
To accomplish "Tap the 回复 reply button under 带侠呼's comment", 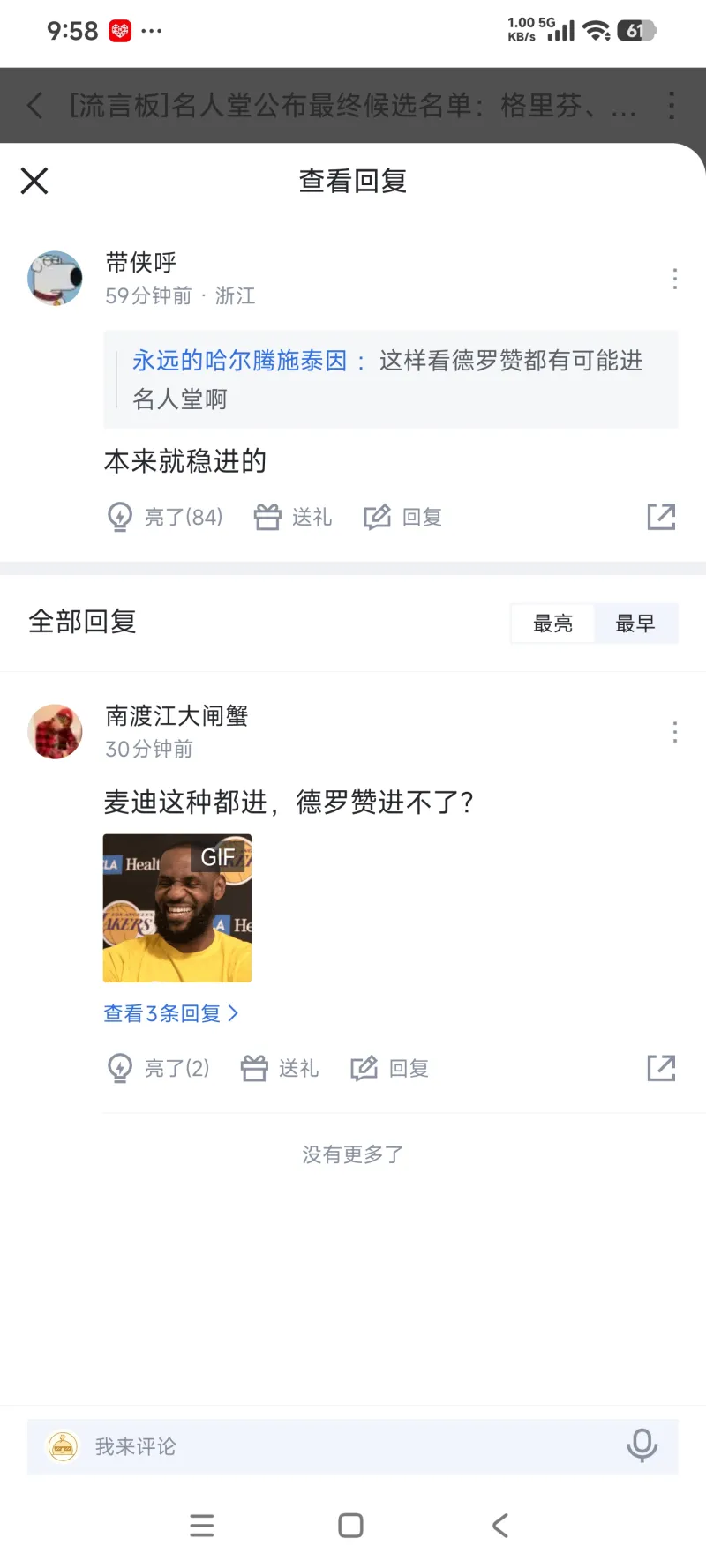I will (402, 517).
